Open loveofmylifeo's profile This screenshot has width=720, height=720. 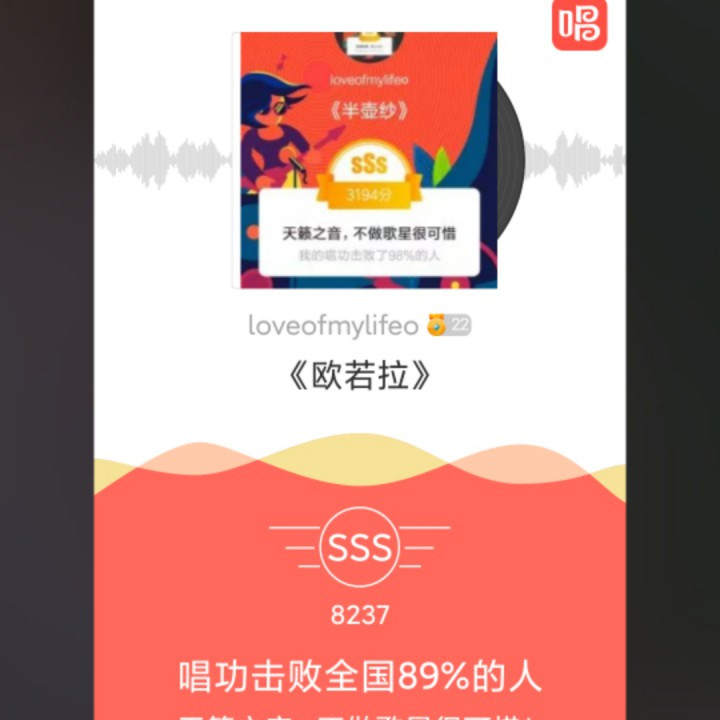[333, 325]
